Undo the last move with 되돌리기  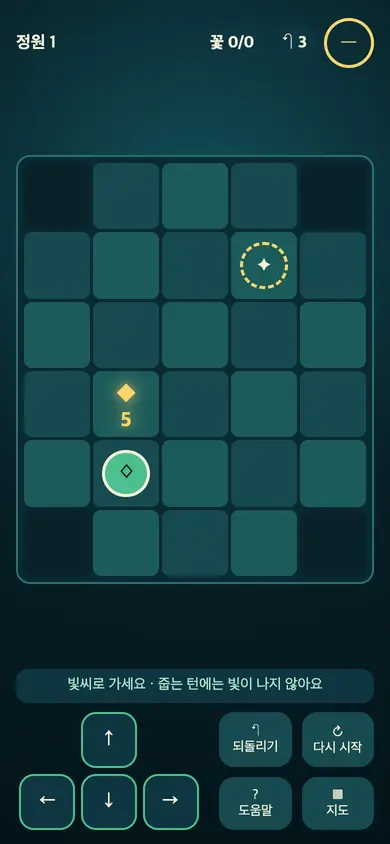[256, 740]
